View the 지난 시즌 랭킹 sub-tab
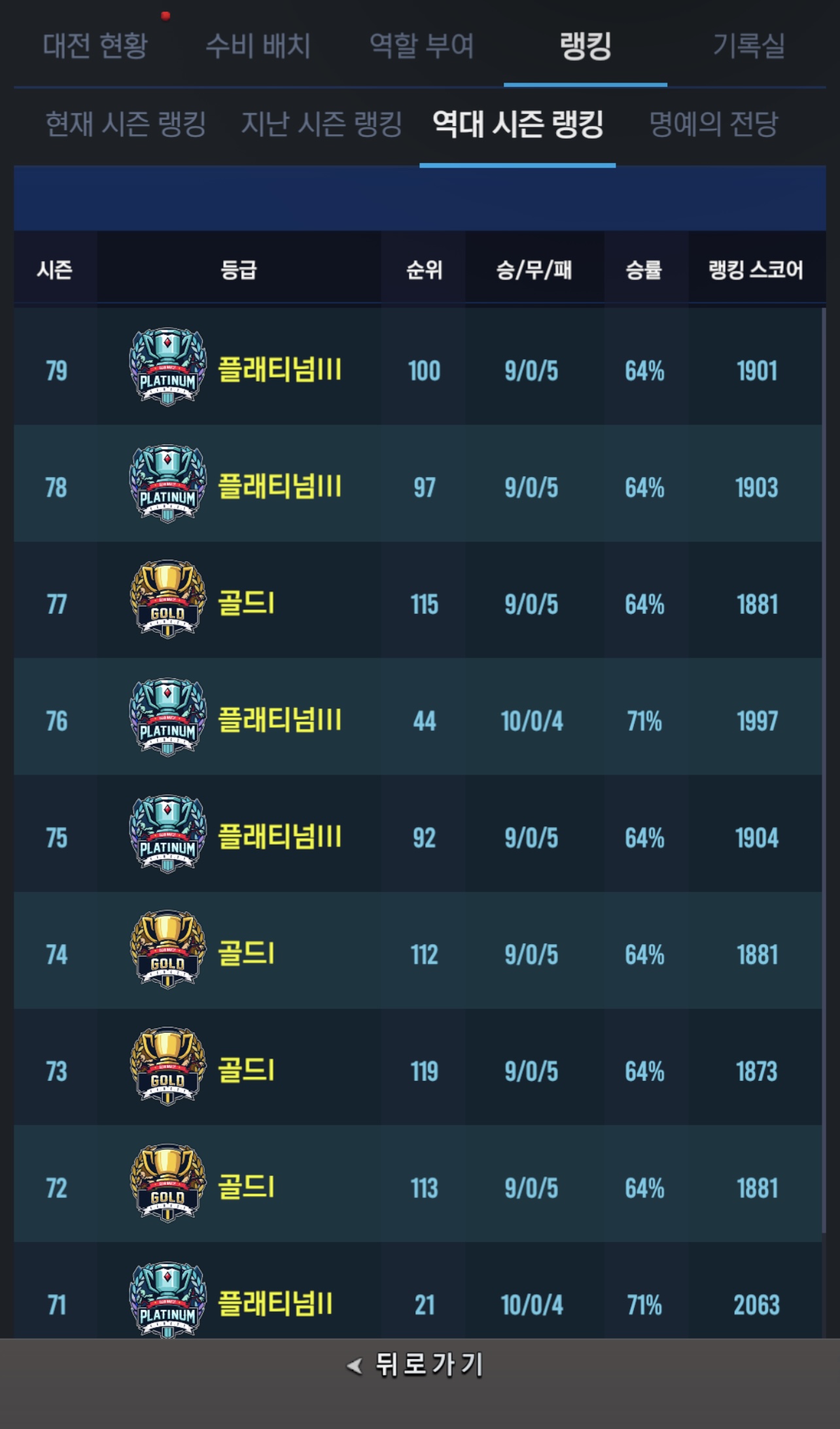Screen dimensions: 840x1429 321,124
